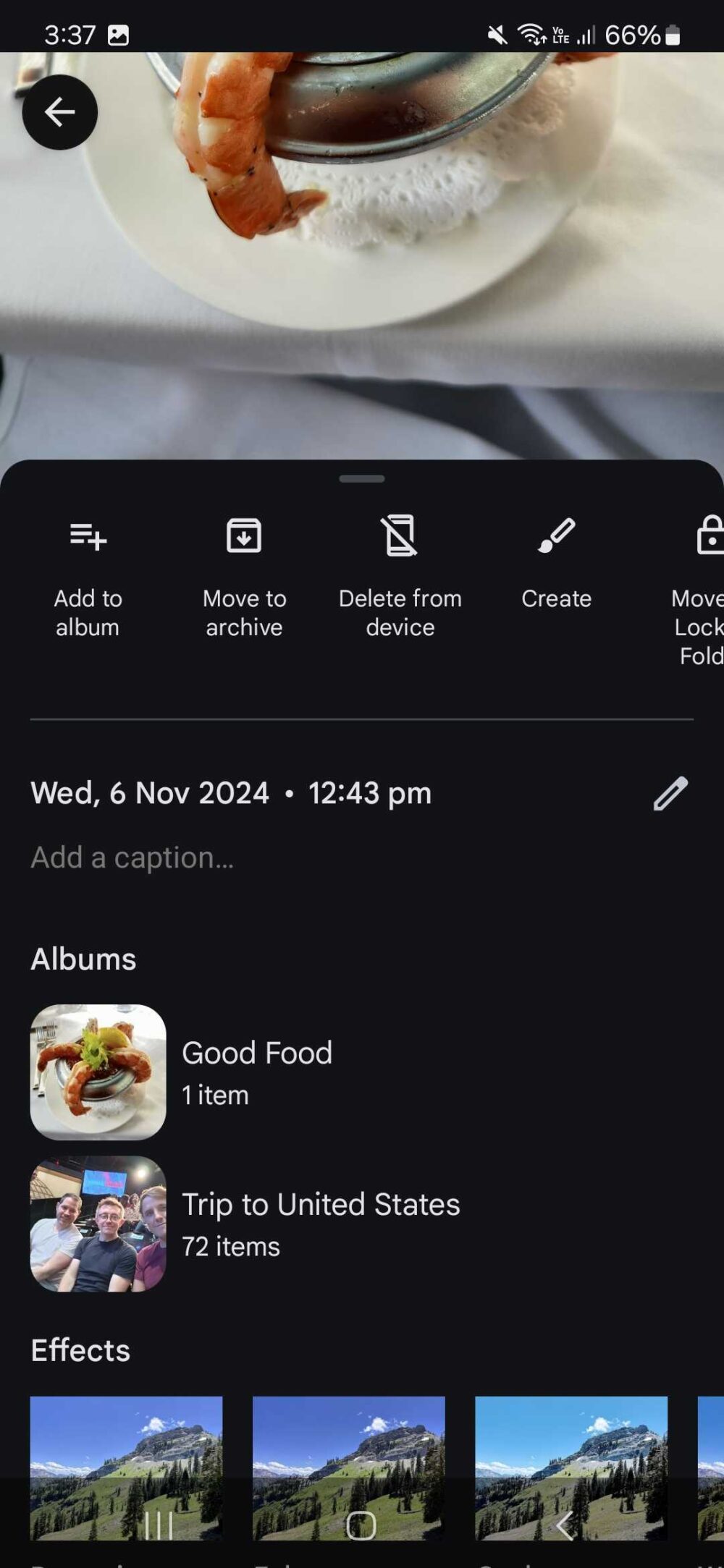724x1568 pixels.
Task: Click the Delete from device icon
Action: click(x=400, y=537)
